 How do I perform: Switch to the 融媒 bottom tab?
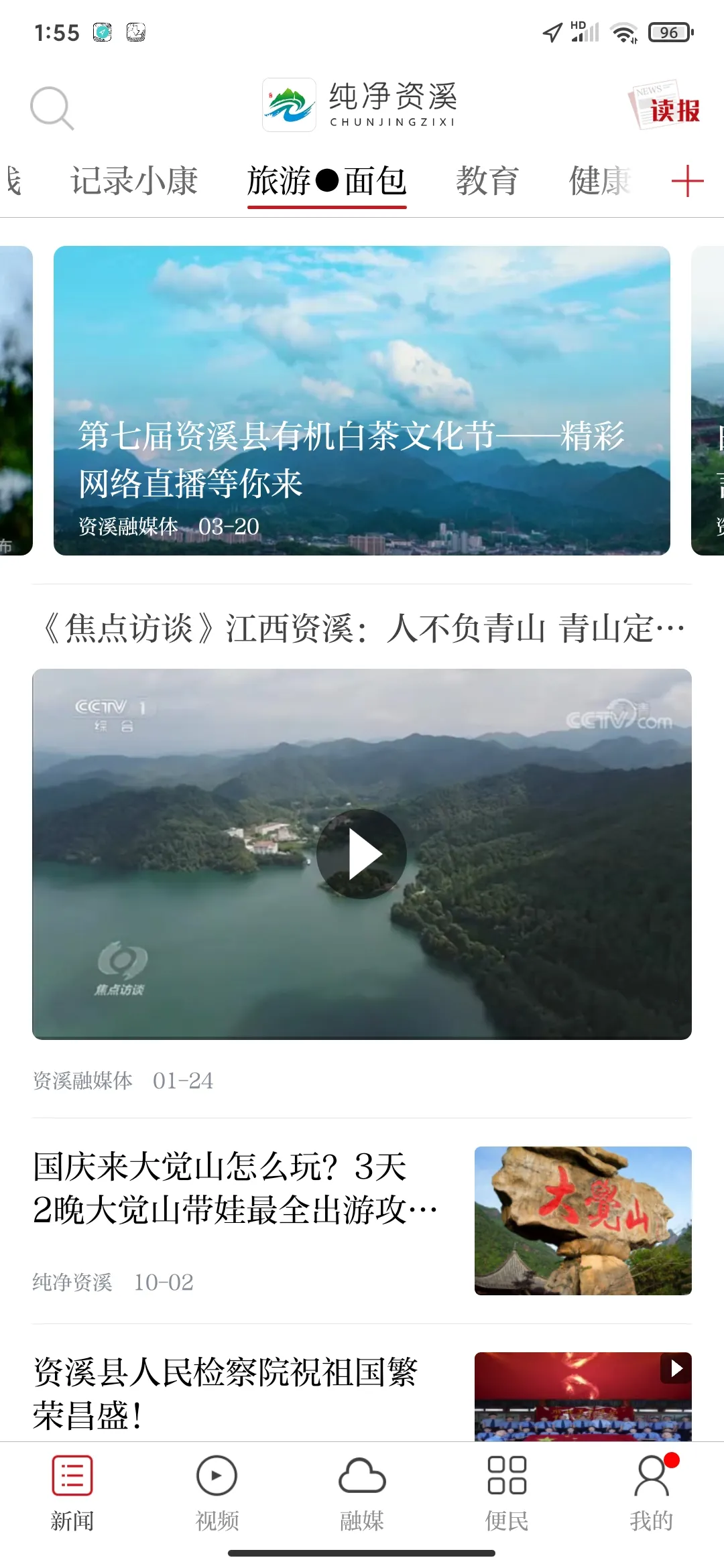(x=362, y=1493)
